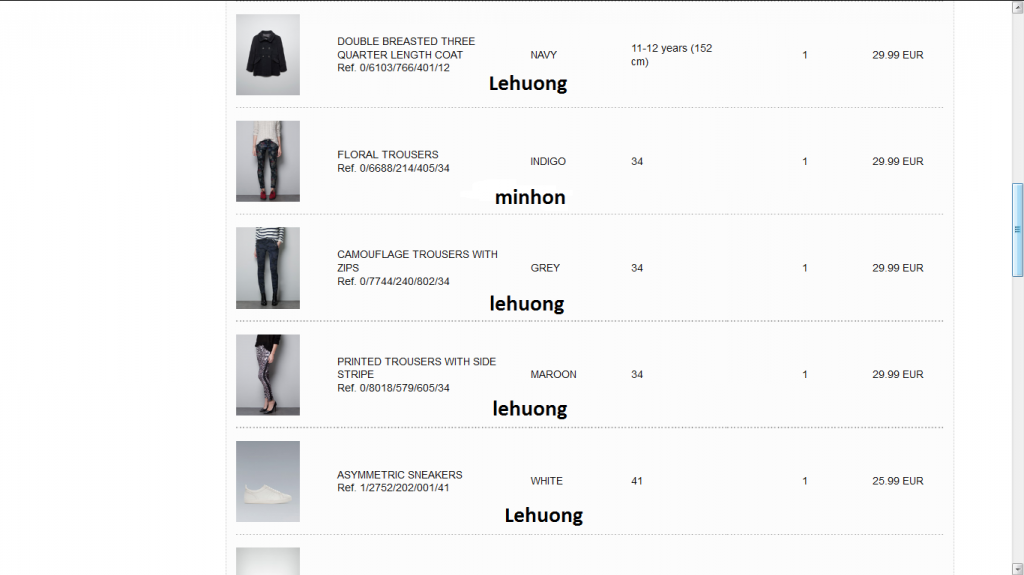The image size is (1024, 575).
Task: Open the printed trousers with side stripe image
Action: [x=268, y=374]
